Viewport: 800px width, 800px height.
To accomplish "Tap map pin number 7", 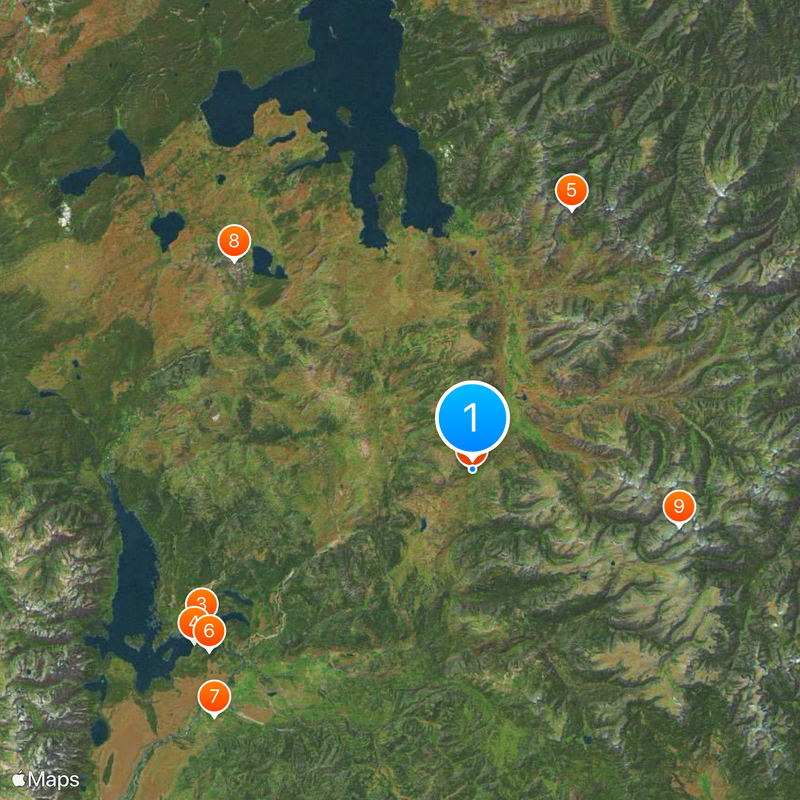I will pyautogui.click(x=214, y=695).
